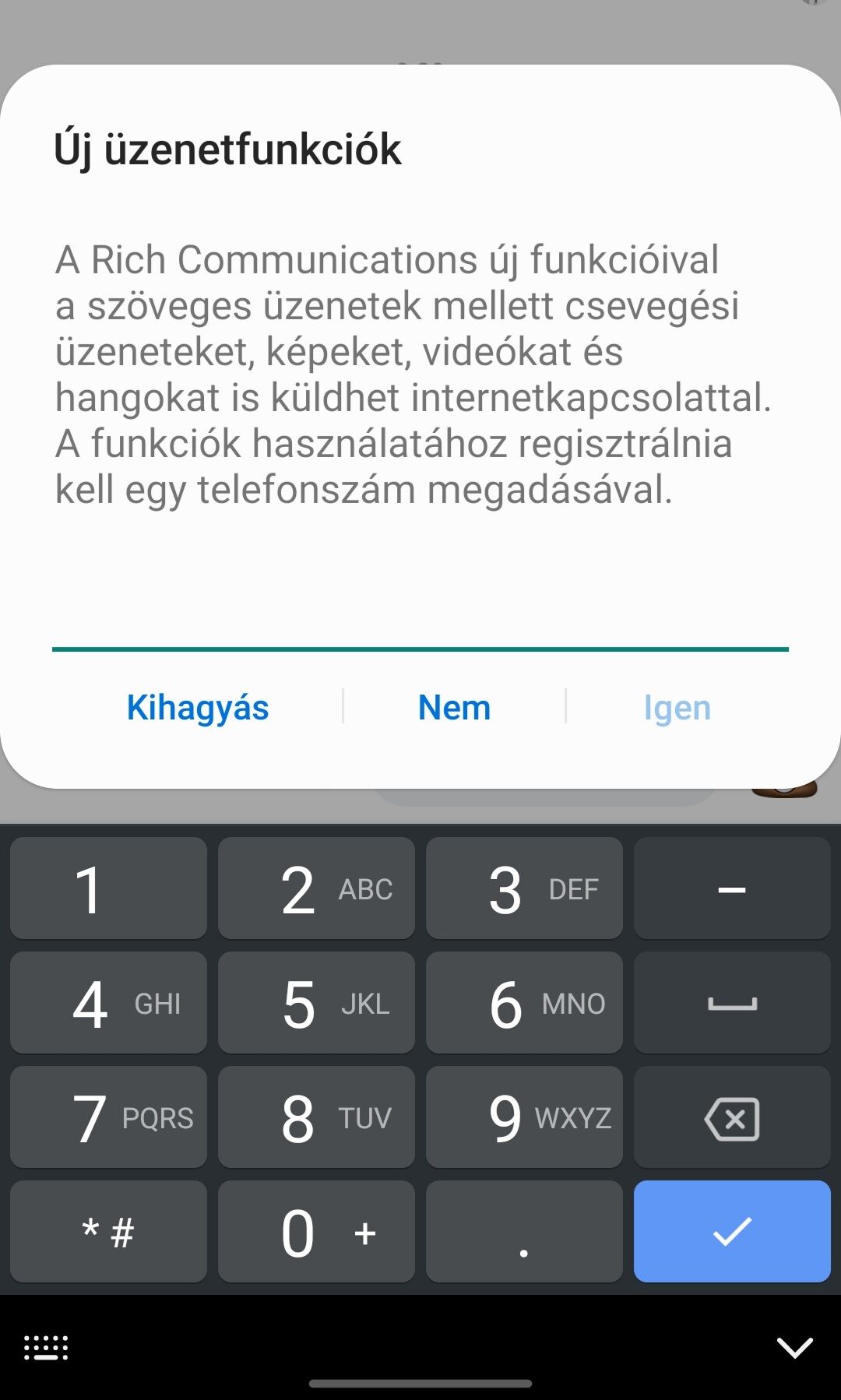This screenshot has width=841, height=1400.
Task: Hide the keyboard with down chevron
Action: pyautogui.click(x=794, y=1347)
